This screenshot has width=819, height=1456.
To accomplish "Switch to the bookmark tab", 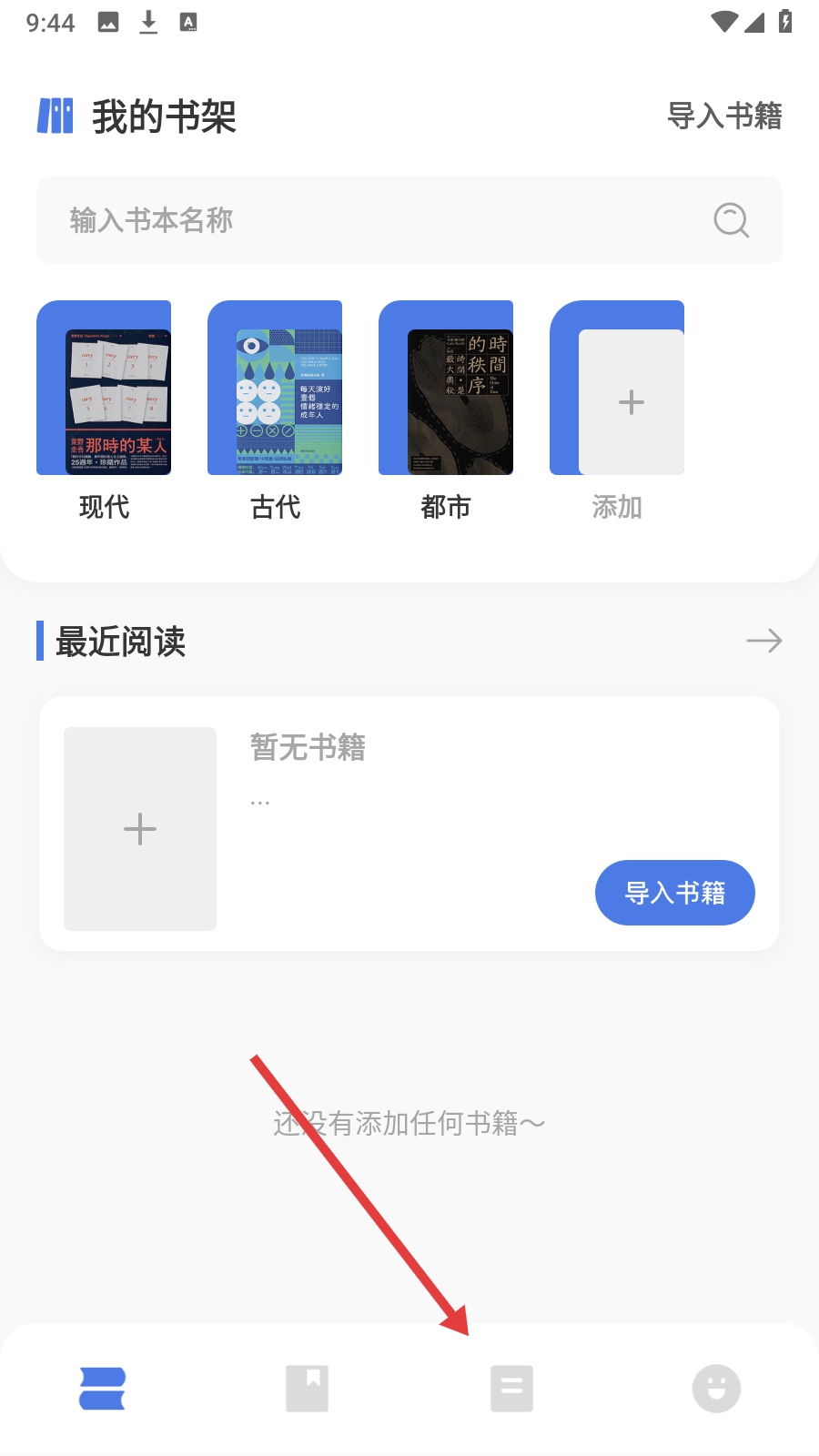I will [x=308, y=1389].
